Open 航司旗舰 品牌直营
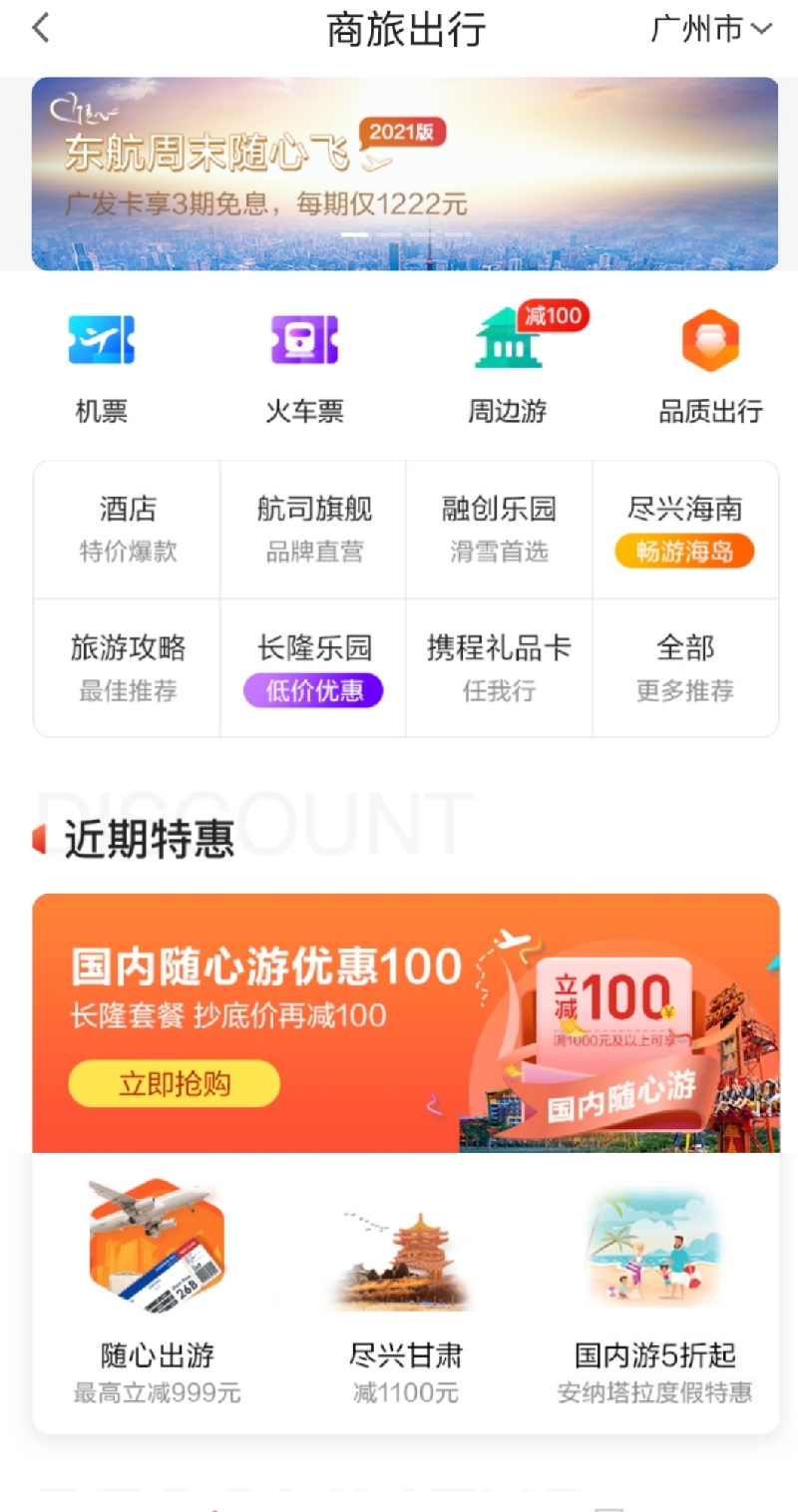Image resolution: width=798 pixels, height=1512 pixels. click(313, 529)
